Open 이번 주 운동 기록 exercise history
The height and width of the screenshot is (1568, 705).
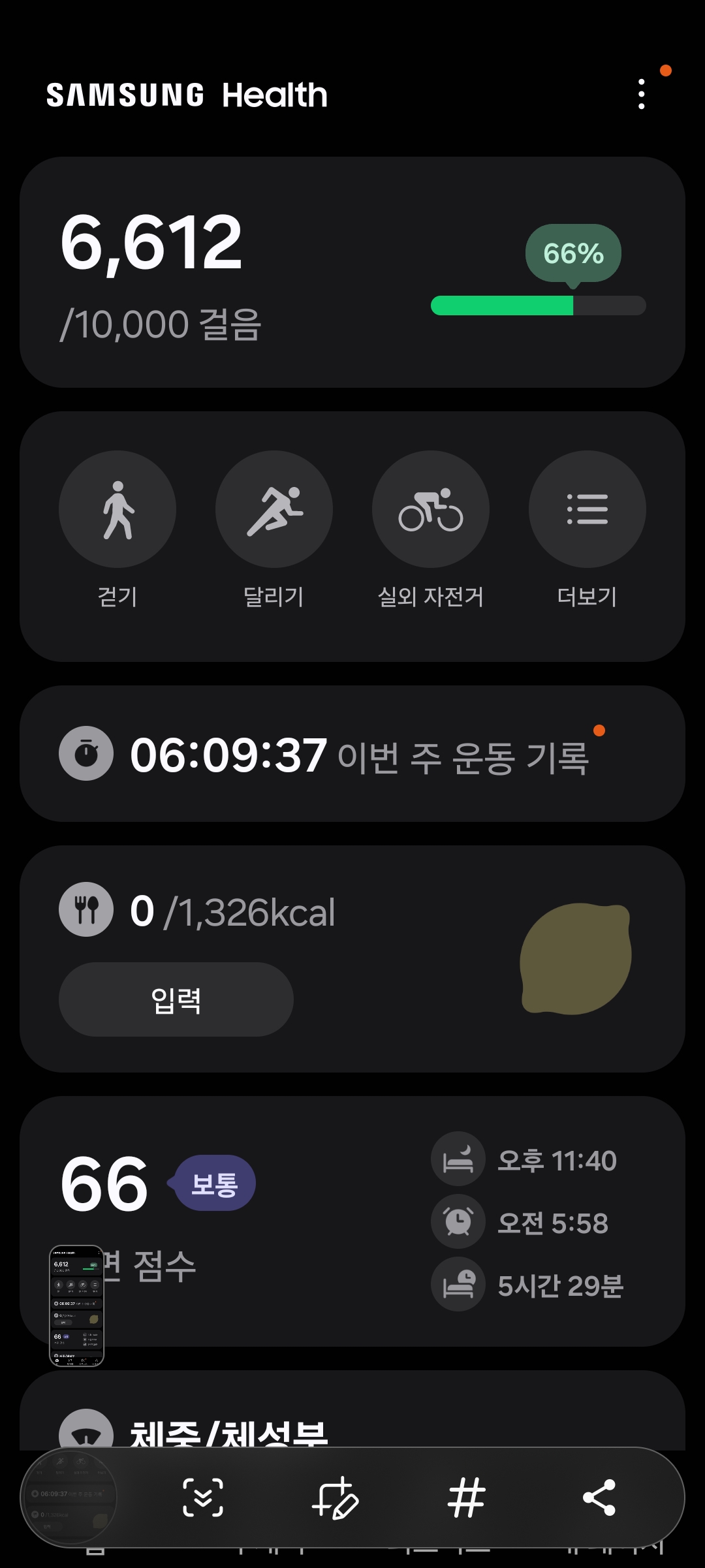352,754
